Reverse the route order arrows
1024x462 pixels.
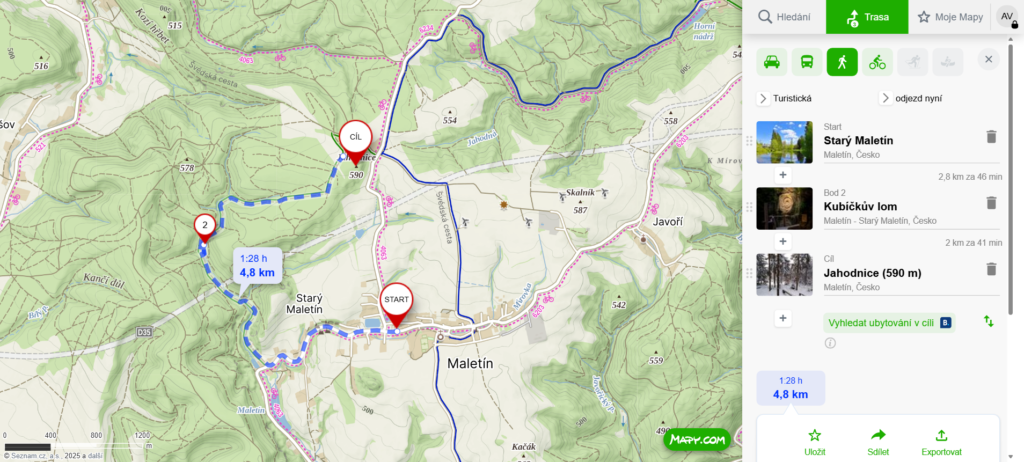pyautogui.click(x=989, y=322)
